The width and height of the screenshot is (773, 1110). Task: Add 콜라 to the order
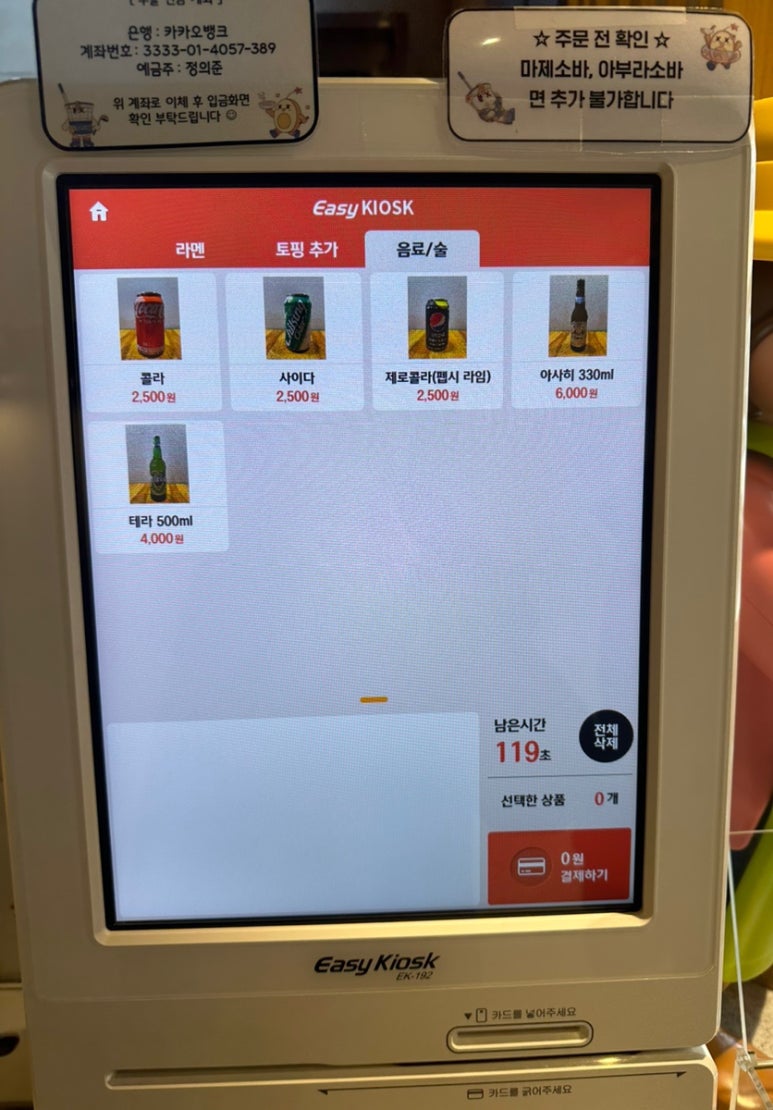(150, 340)
